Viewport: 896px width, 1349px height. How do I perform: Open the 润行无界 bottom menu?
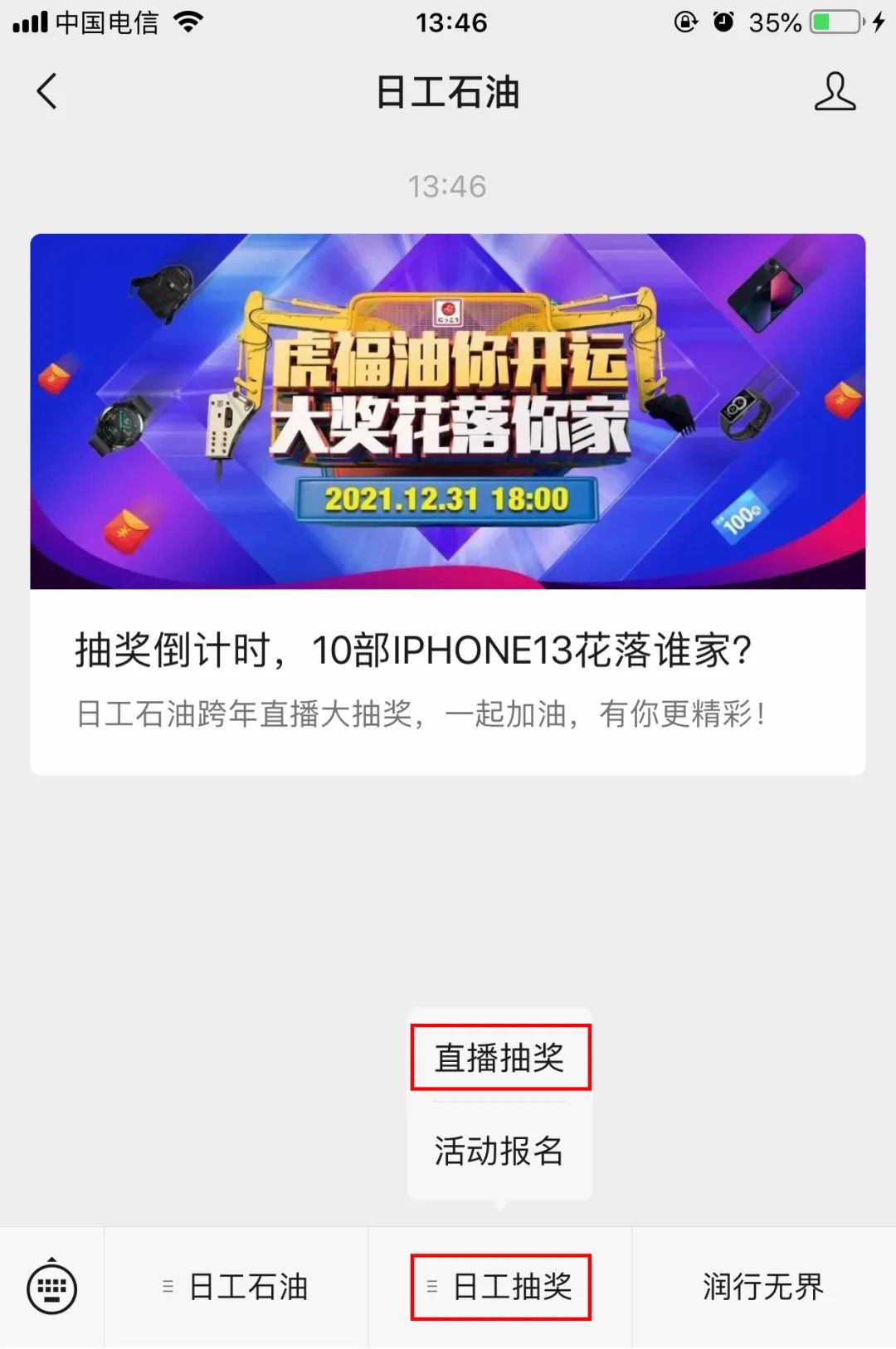tap(763, 1288)
